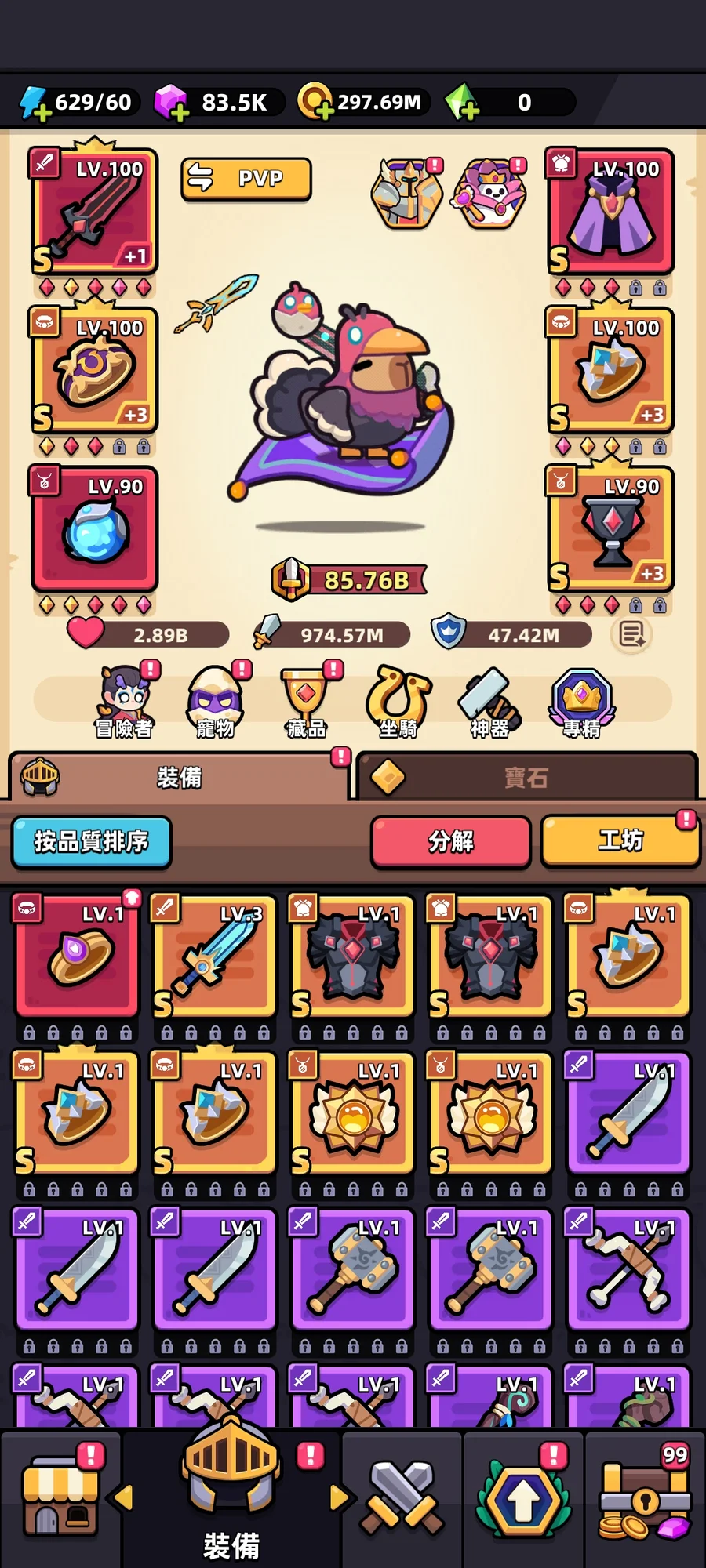706x1568 pixels.
Task: Sort inventory with 按品質排序 button
Action: click(91, 841)
